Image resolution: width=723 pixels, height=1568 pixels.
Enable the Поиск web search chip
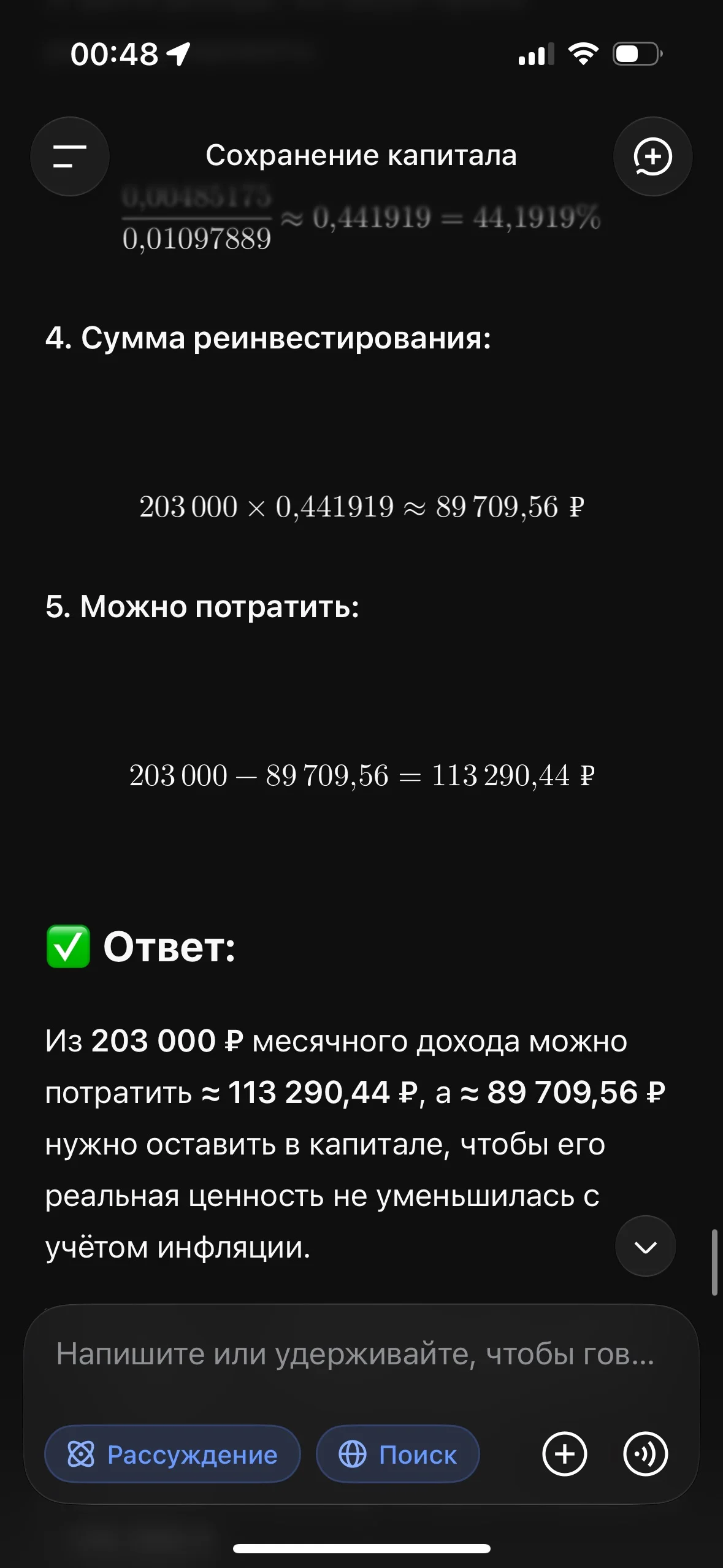pos(398,1454)
